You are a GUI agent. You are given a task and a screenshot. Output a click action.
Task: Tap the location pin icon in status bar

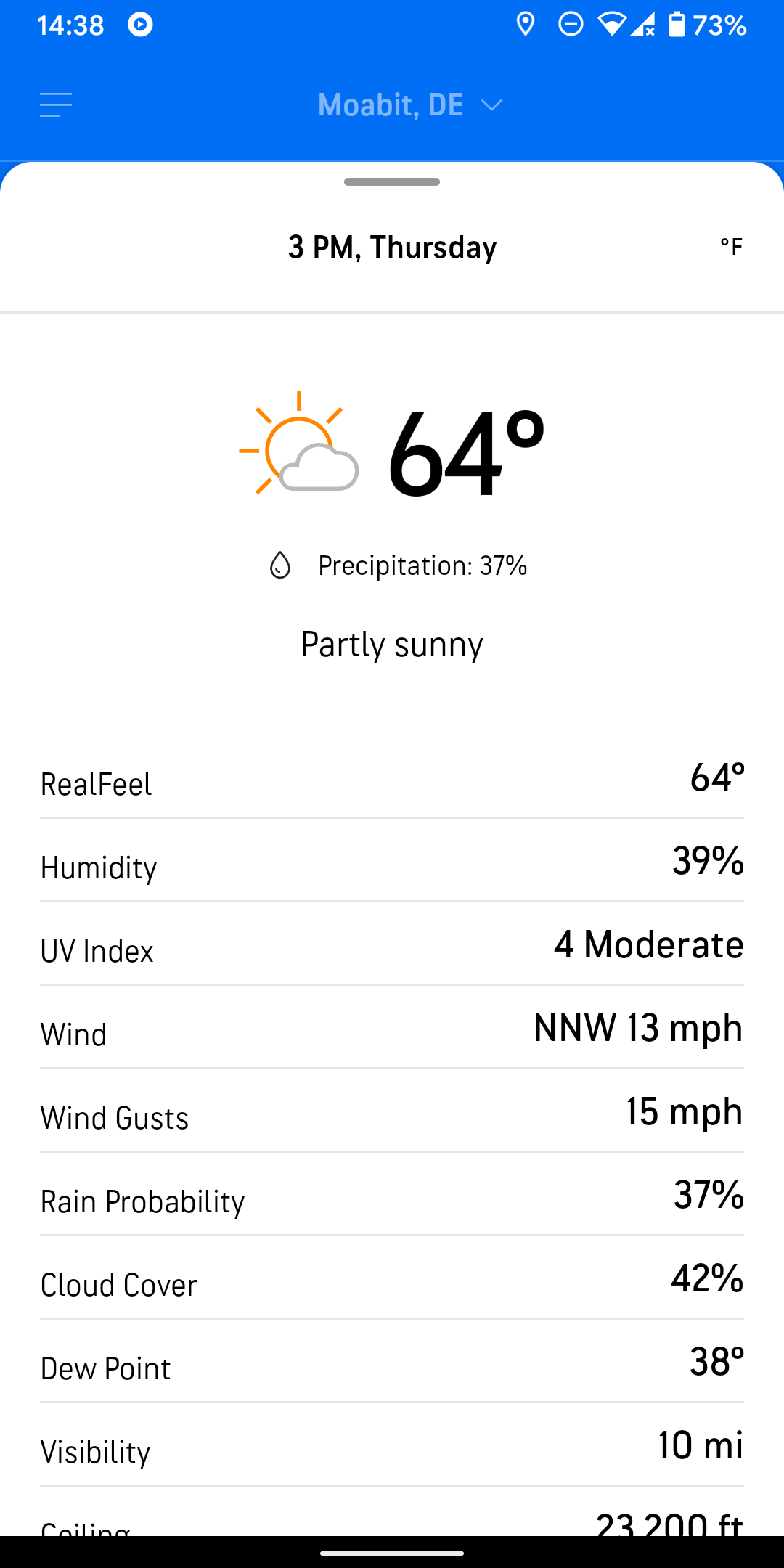pyautogui.click(x=525, y=24)
